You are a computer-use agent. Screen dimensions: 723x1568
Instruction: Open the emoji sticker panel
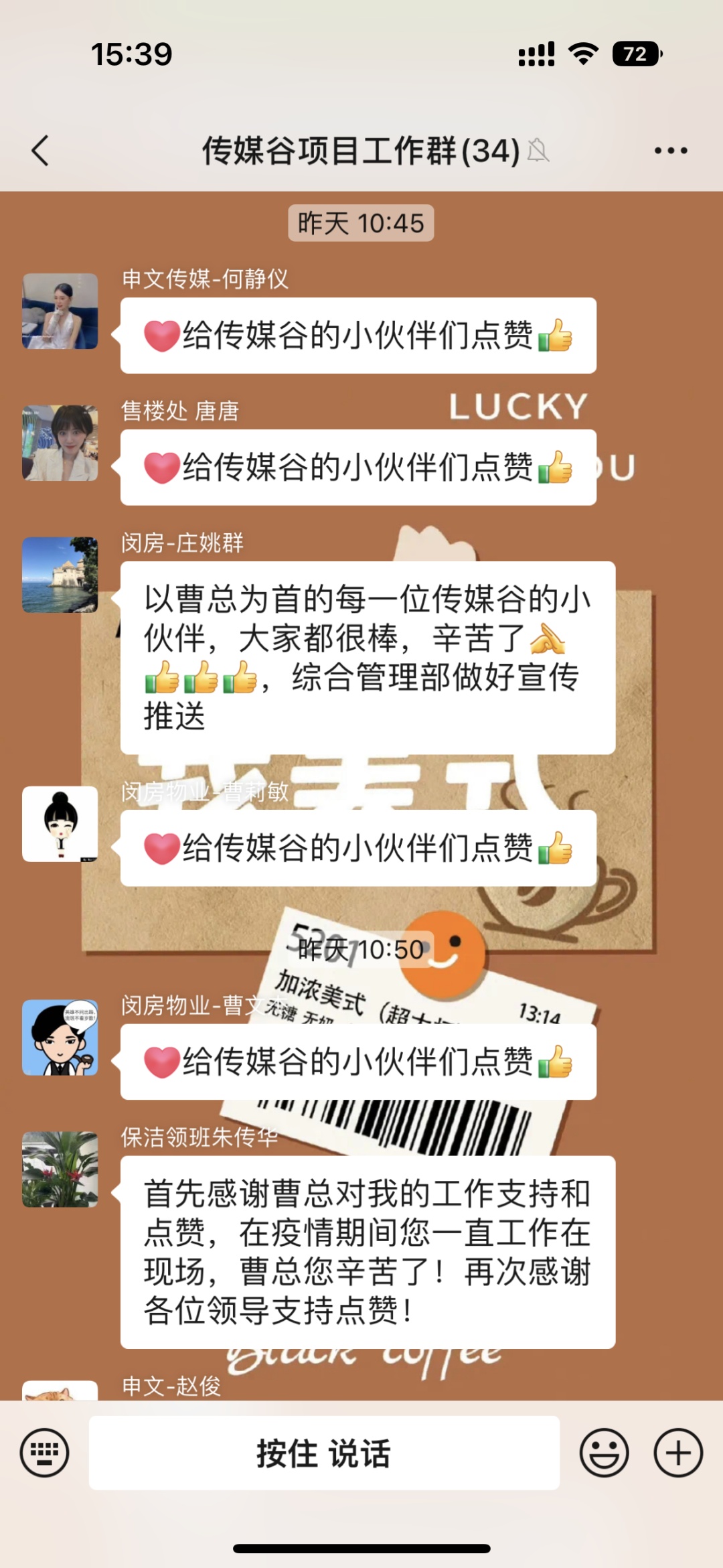click(604, 1452)
